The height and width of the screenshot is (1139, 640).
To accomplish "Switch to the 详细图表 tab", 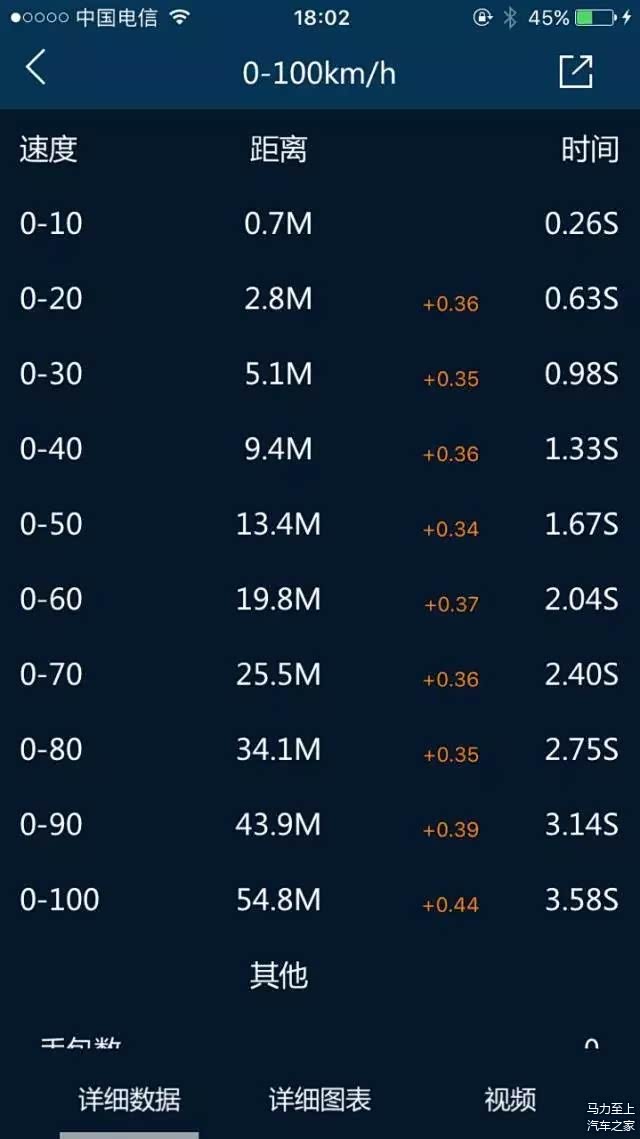I will (320, 1100).
